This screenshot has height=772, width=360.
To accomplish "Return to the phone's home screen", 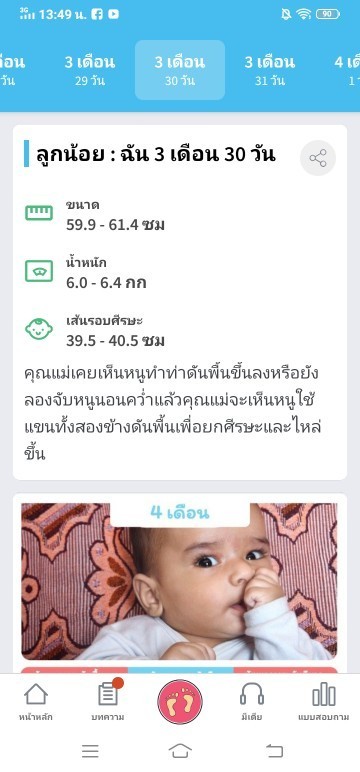I will pos(180,751).
